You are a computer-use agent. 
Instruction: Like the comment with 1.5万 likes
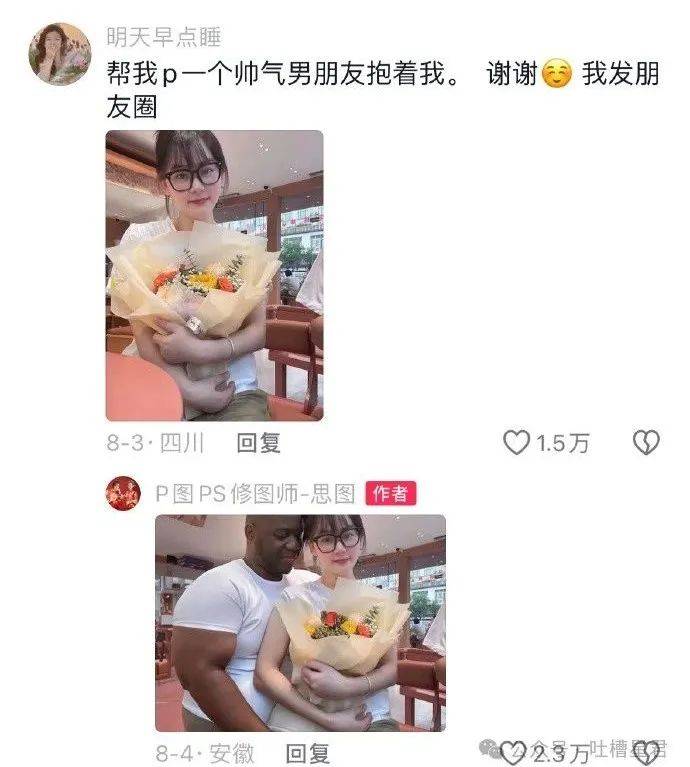tap(516, 443)
